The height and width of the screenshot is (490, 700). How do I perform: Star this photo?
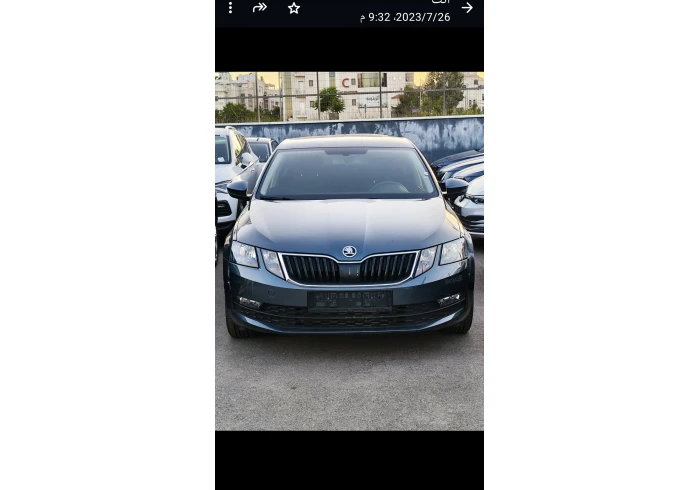click(x=294, y=8)
